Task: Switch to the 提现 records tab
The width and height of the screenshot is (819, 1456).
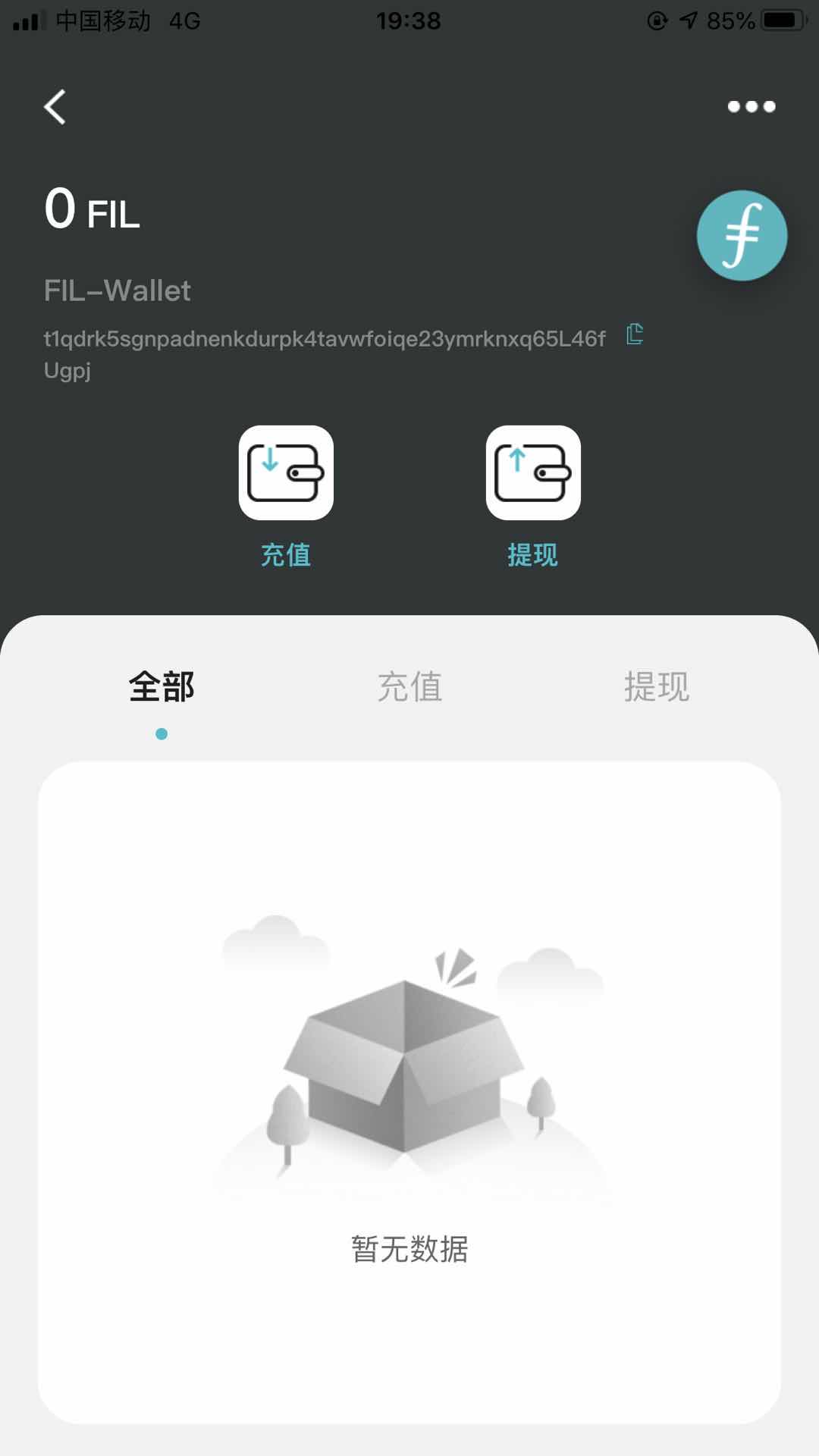Action: 656,687
